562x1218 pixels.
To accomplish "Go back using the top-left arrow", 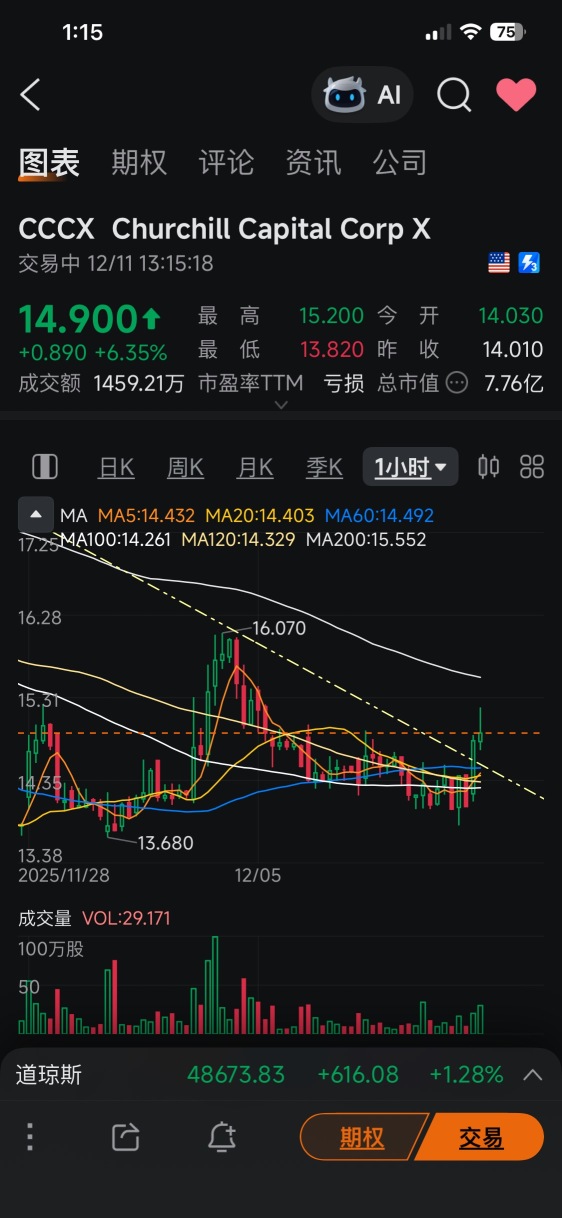I will pyautogui.click(x=30, y=95).
